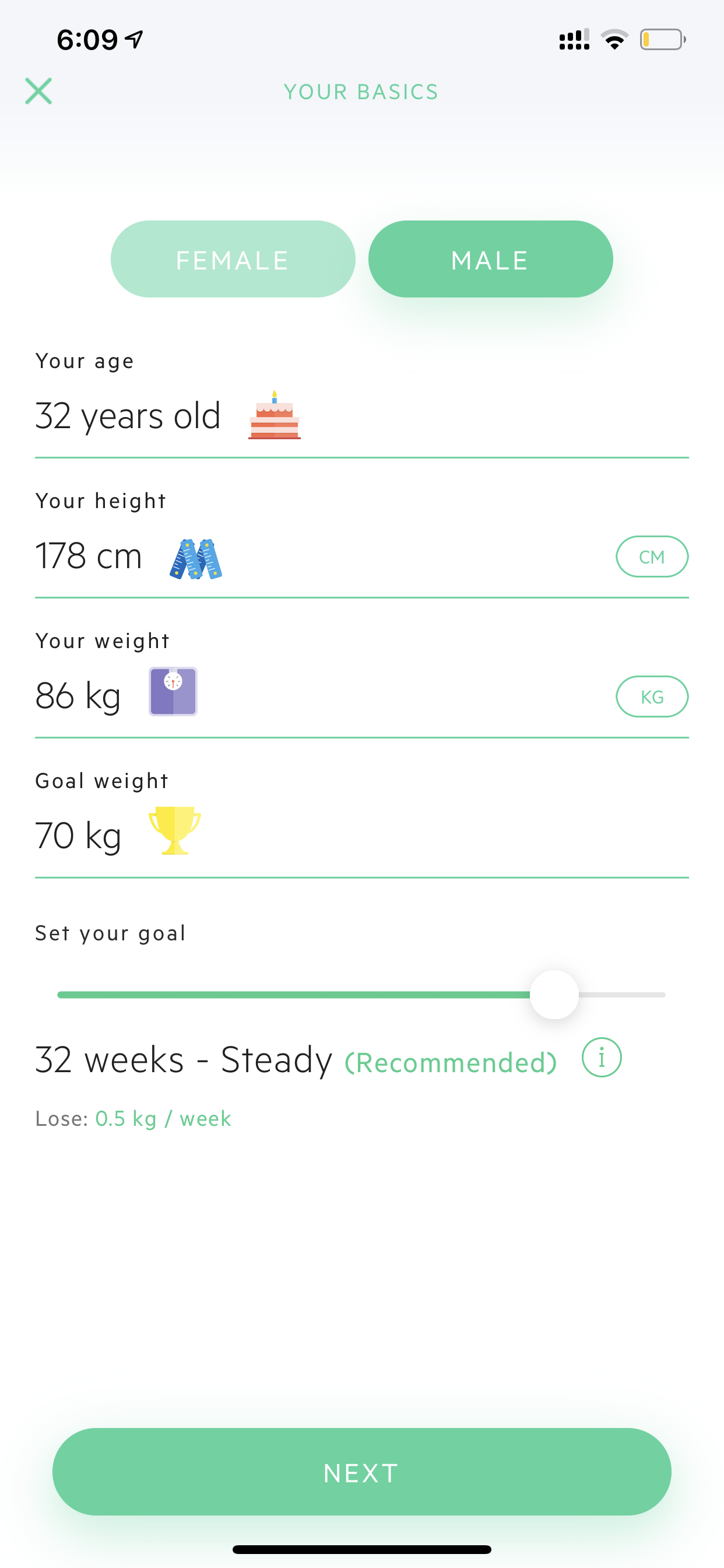Continue with the Next button
The width and height of the screenshot is (724, 1568).
coord(362,1472)
